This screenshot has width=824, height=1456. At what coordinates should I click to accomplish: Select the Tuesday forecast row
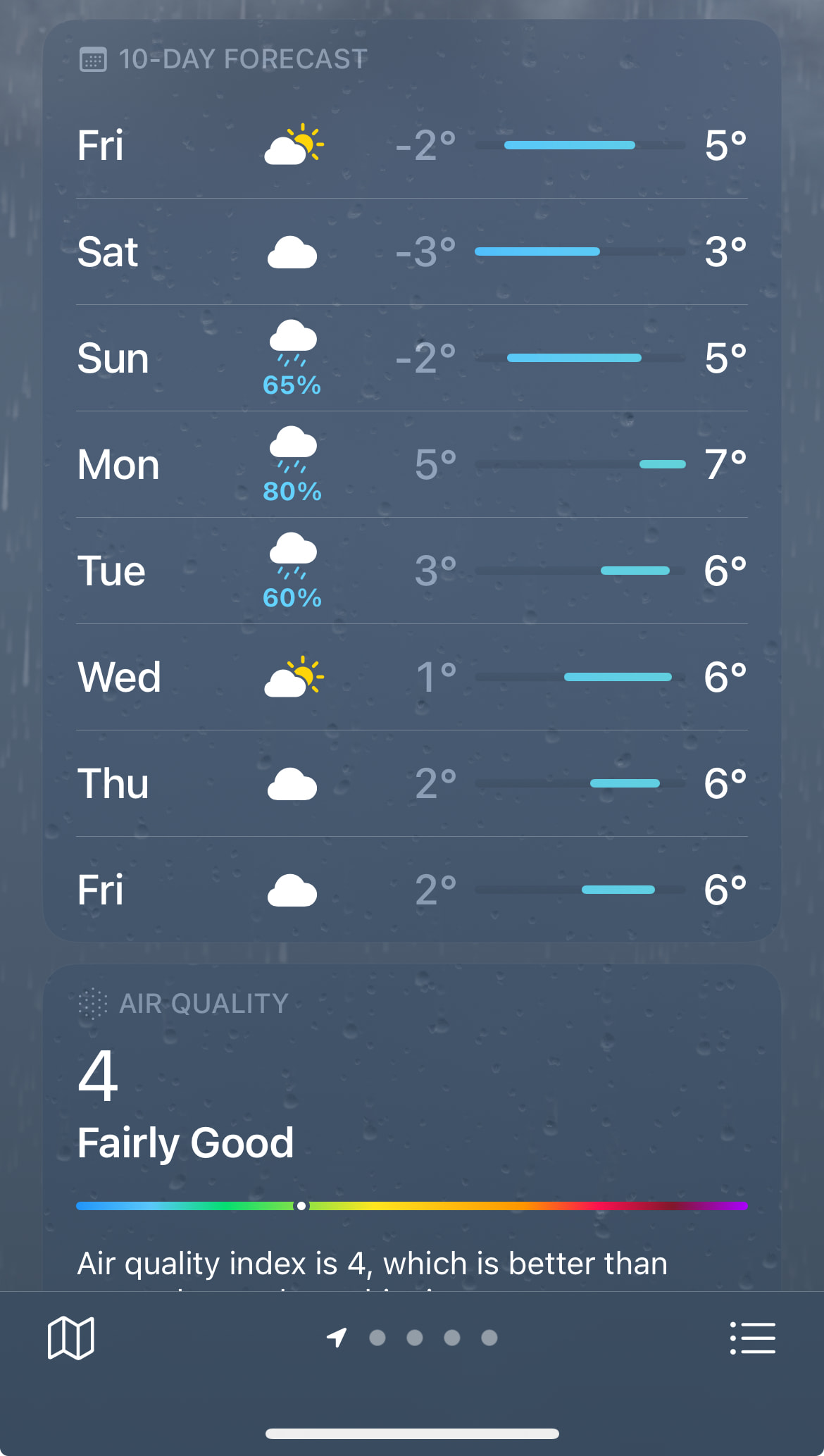coord(412,571)
